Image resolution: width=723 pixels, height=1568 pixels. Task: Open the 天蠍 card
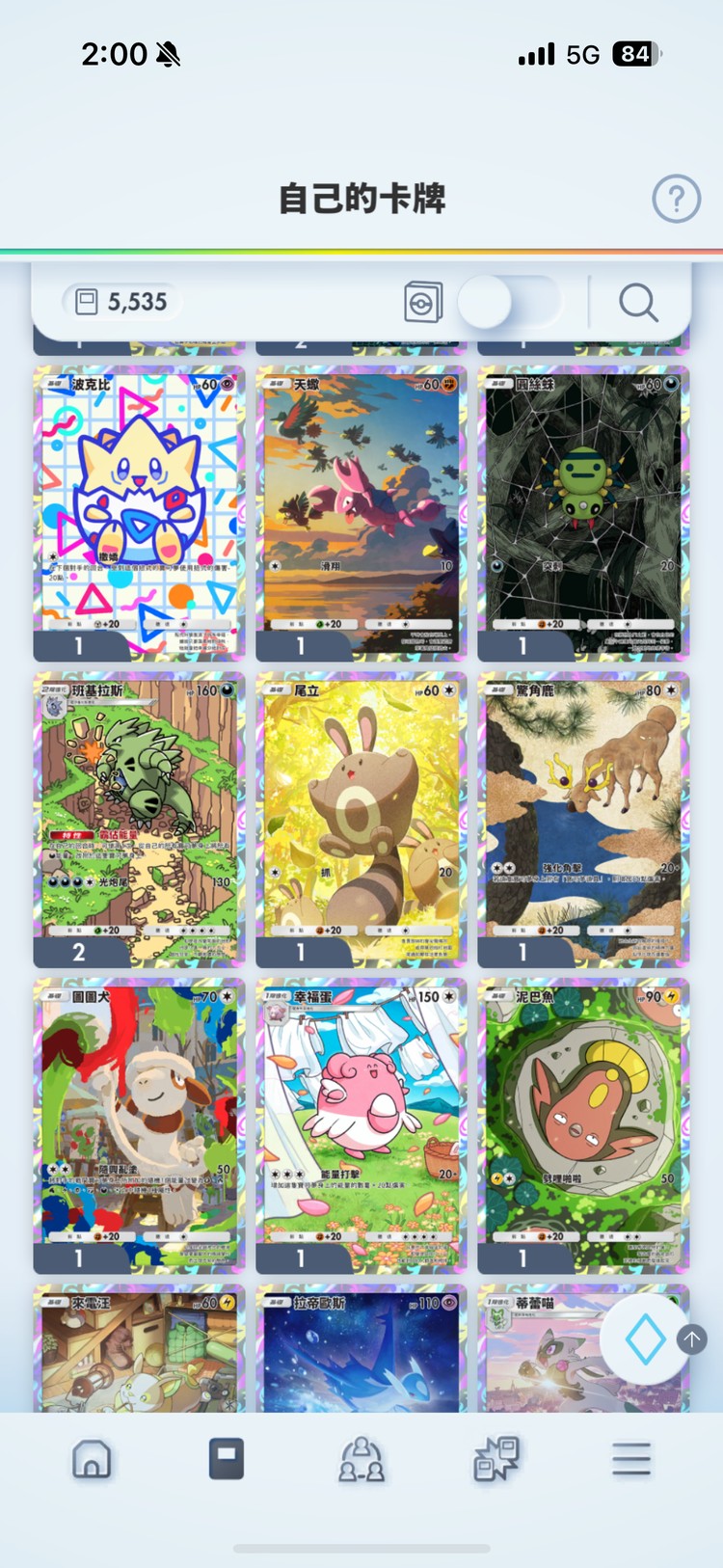click(361, 511)
